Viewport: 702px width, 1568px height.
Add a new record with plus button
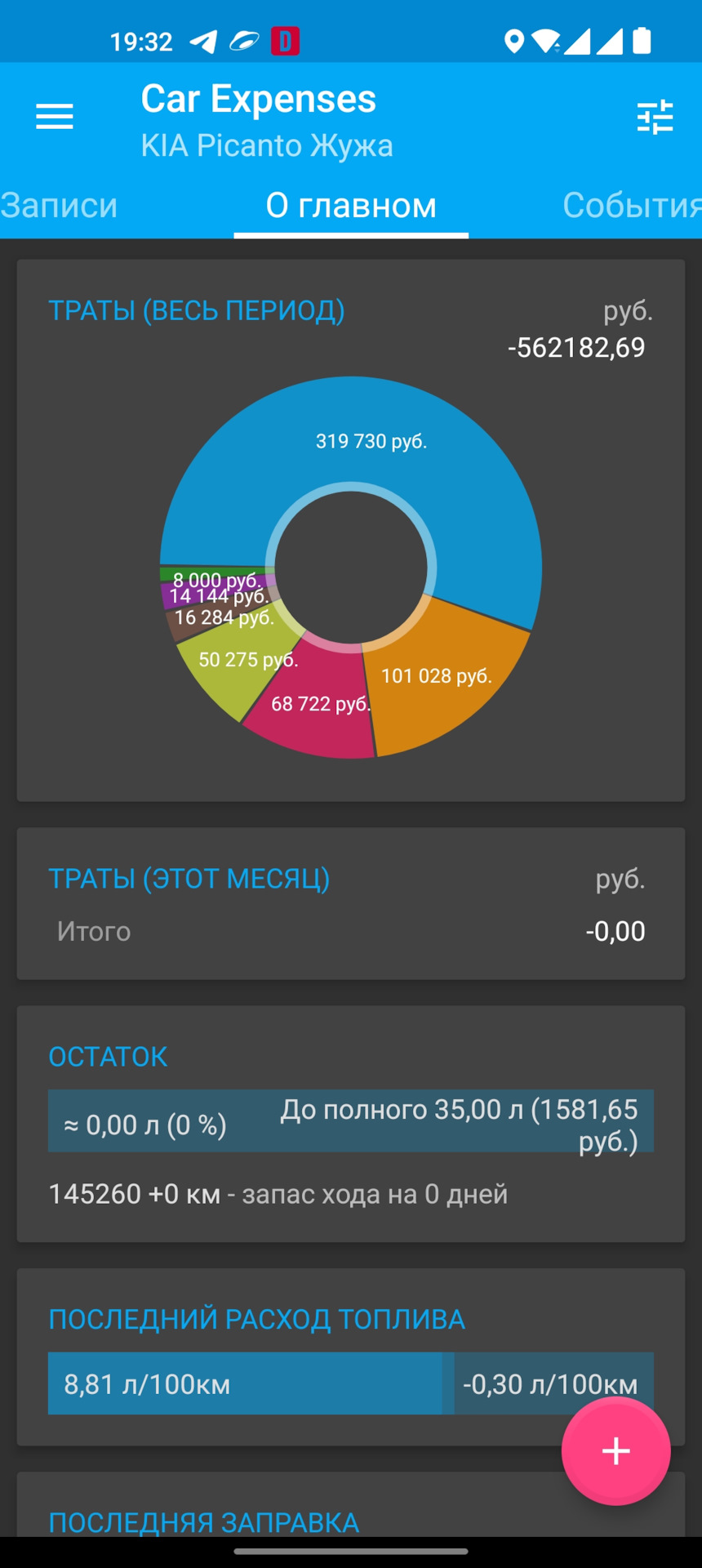pyautogui.click(x=615, y=1450)
